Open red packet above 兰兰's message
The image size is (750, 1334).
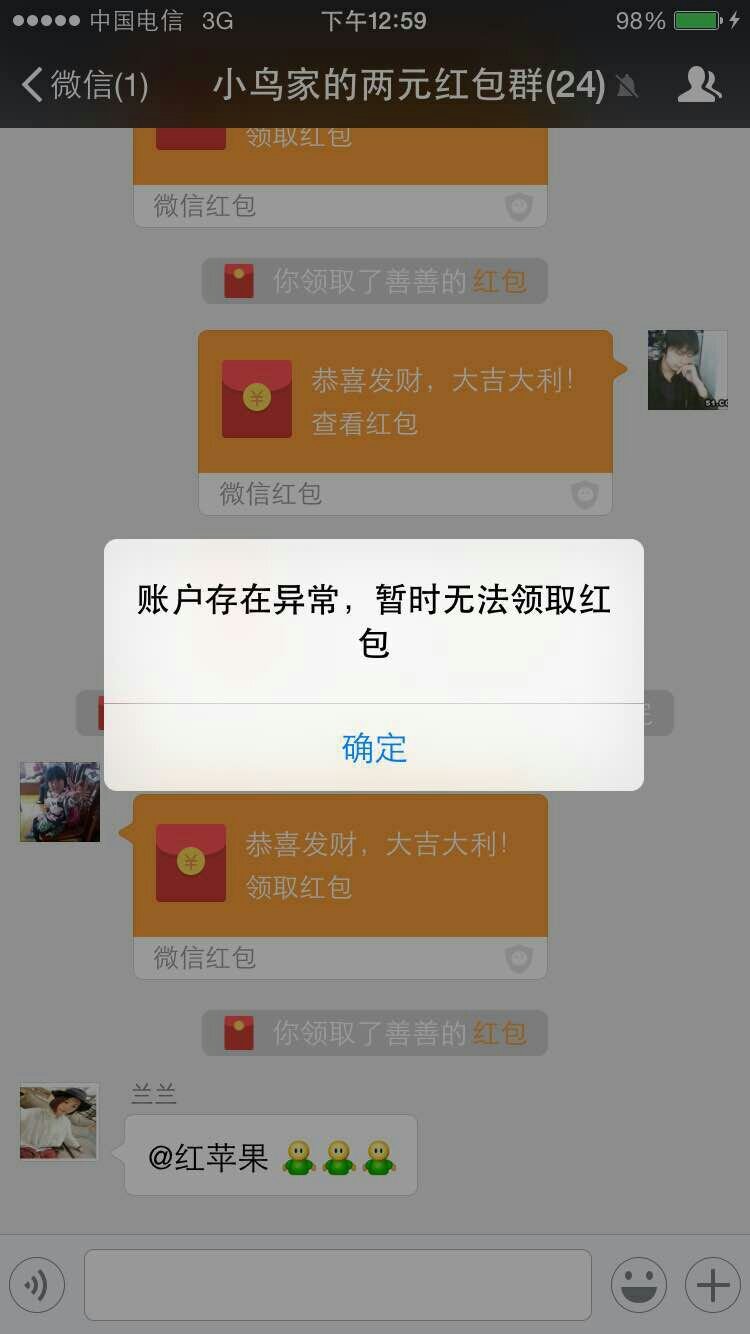(340, 866)
